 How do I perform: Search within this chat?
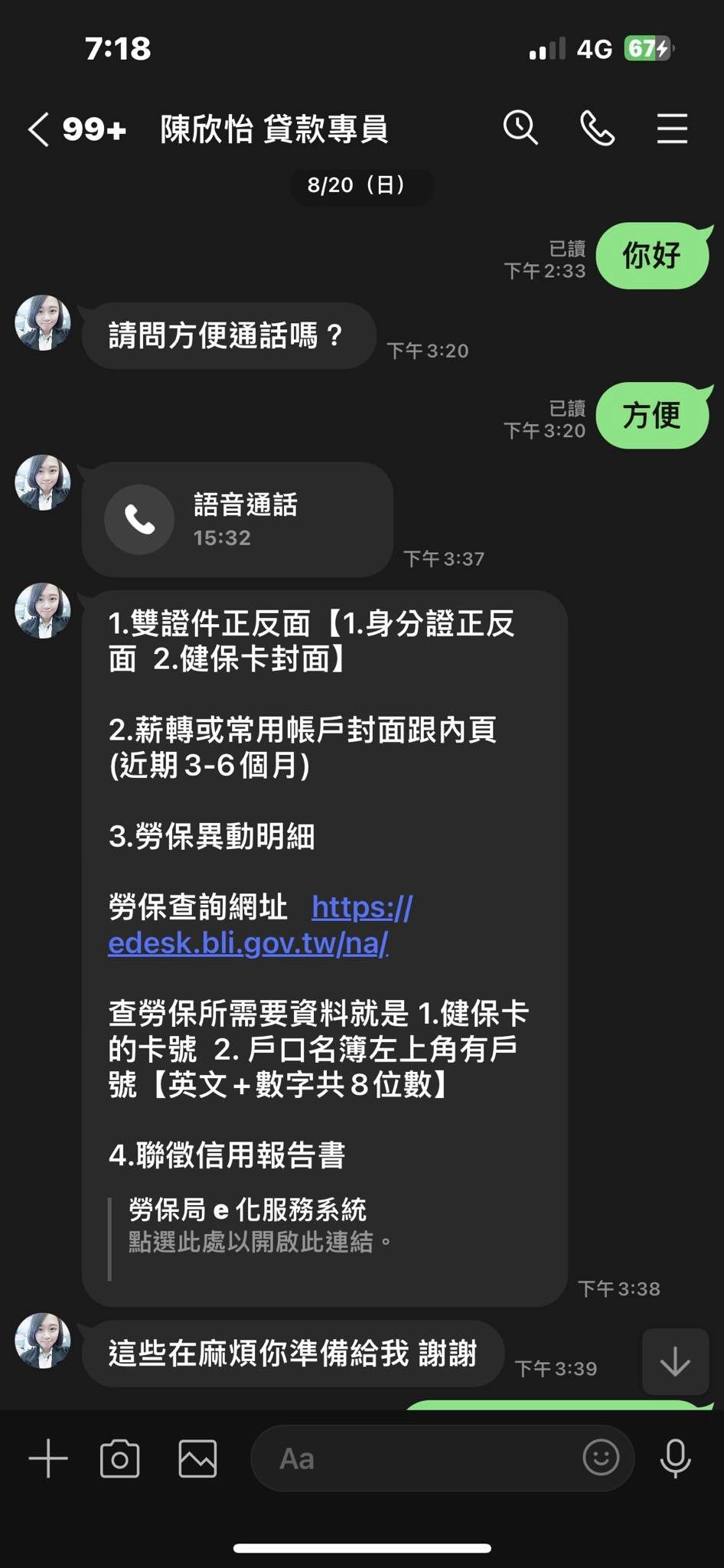pyautogui.click(x=520, y=128)
